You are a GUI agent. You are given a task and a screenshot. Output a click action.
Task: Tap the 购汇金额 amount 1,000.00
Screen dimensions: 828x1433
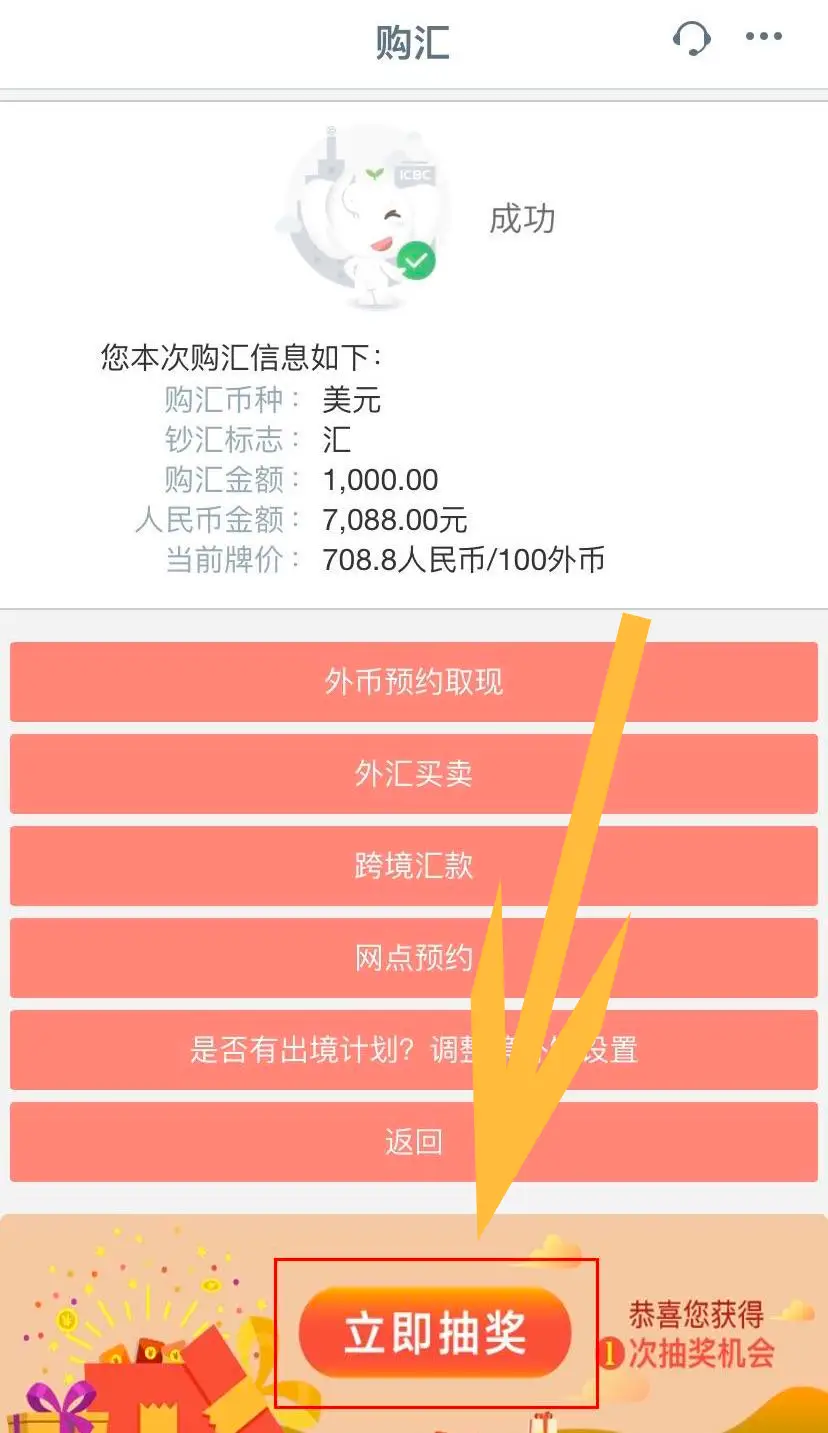pos(379,480)
